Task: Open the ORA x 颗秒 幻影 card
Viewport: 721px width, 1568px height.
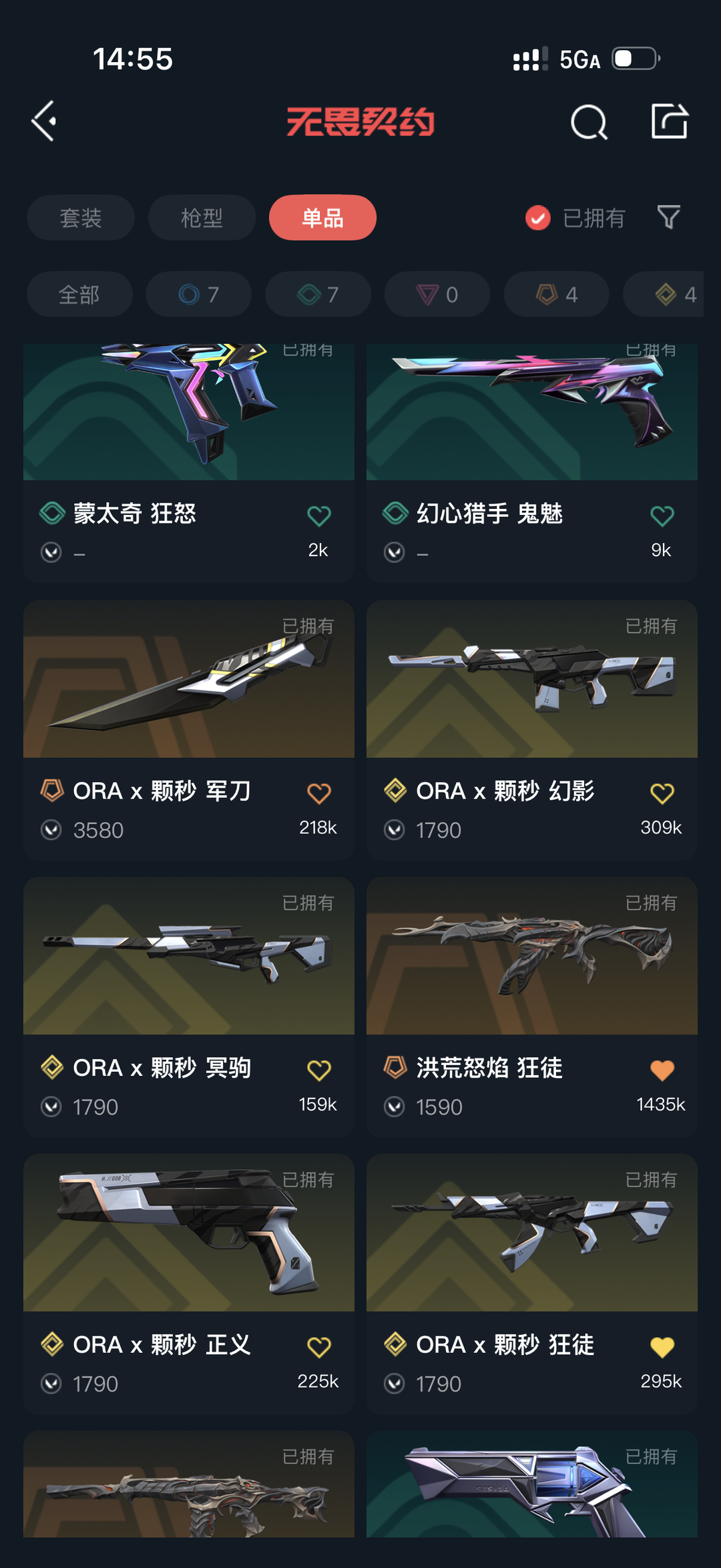Action: coord(532,730)
